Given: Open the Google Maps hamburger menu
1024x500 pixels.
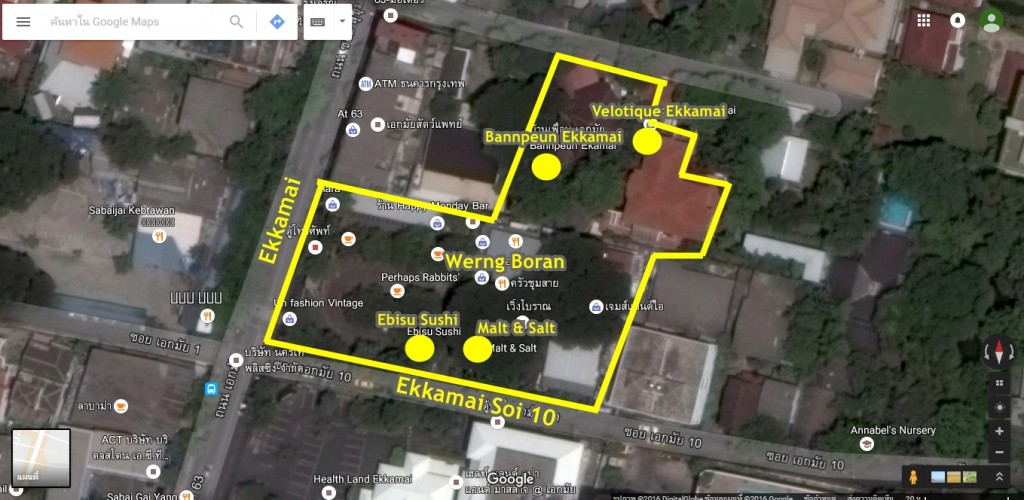Looking at the screenshot, I should (x=23, y=21).
